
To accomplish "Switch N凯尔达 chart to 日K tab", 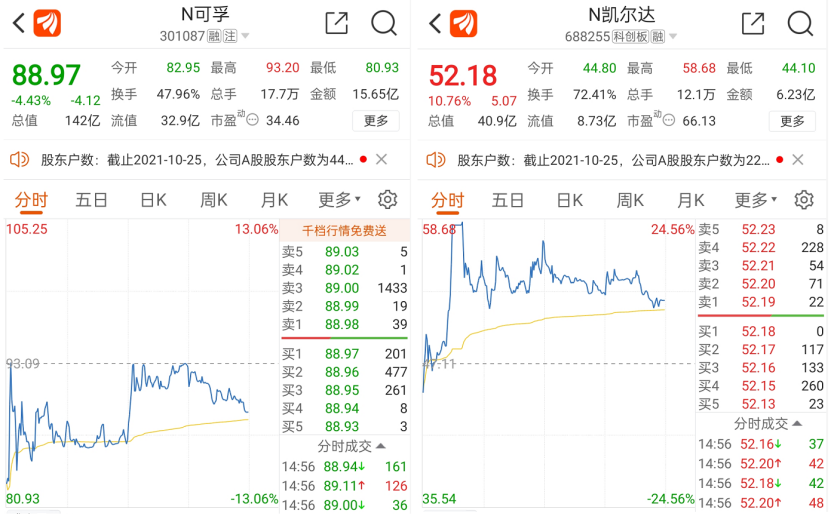I will point(569,200).
